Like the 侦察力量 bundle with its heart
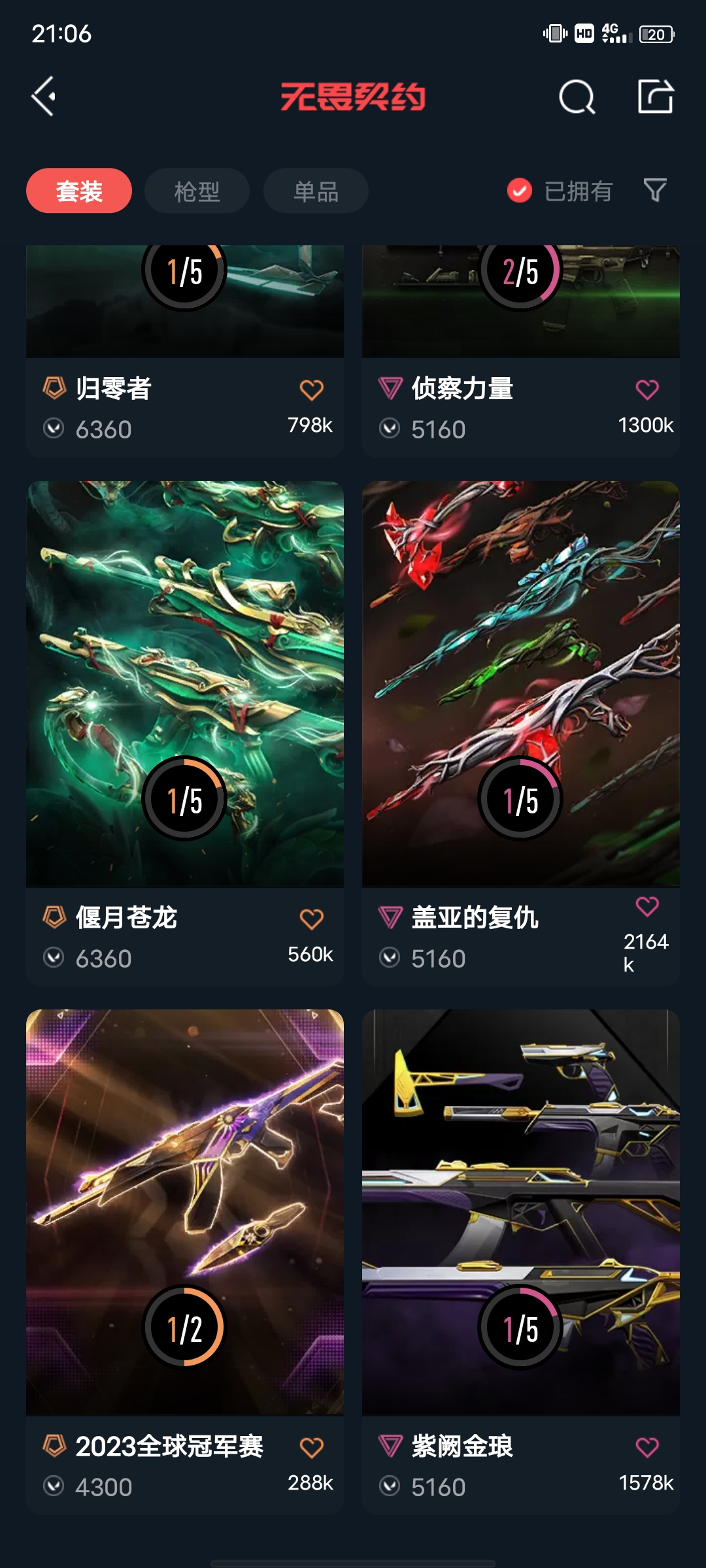 coord(647,390)
